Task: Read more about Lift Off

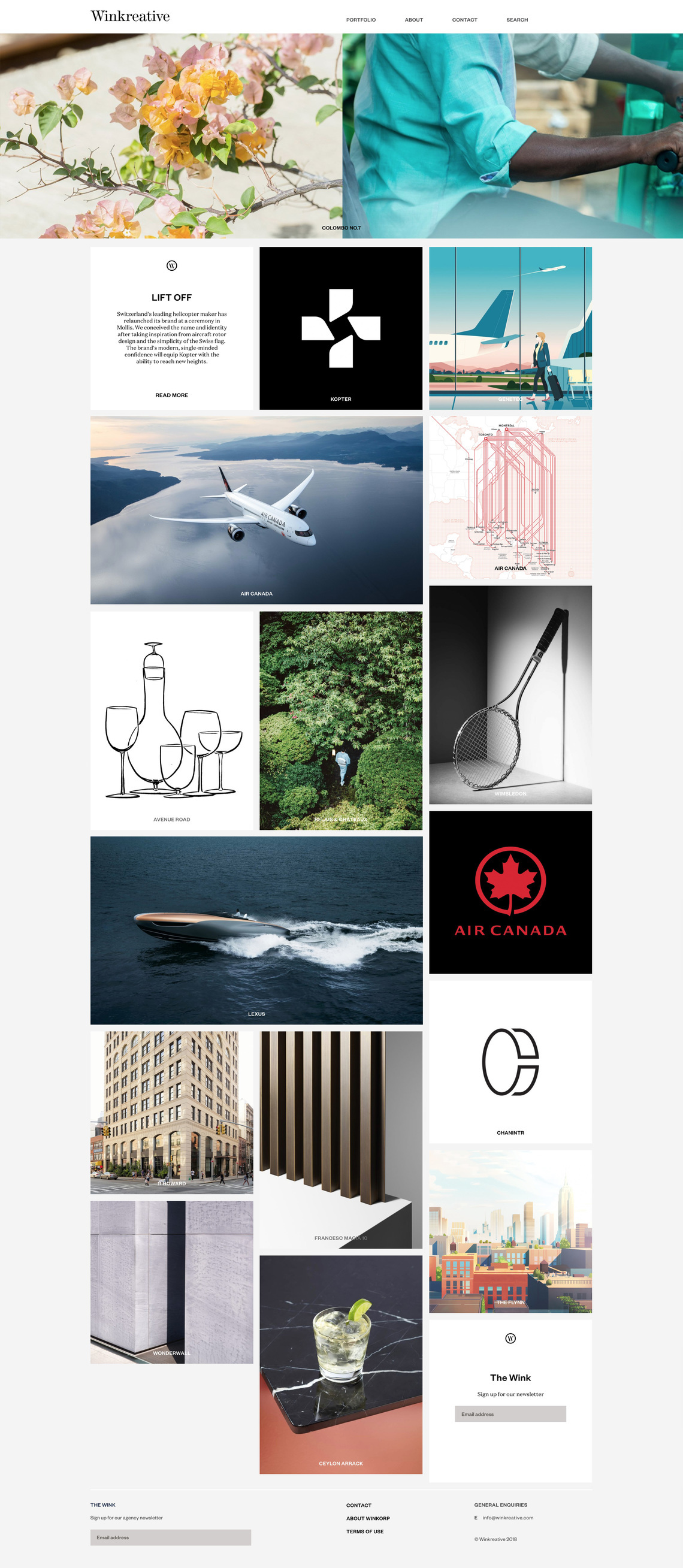Action: 172,395
